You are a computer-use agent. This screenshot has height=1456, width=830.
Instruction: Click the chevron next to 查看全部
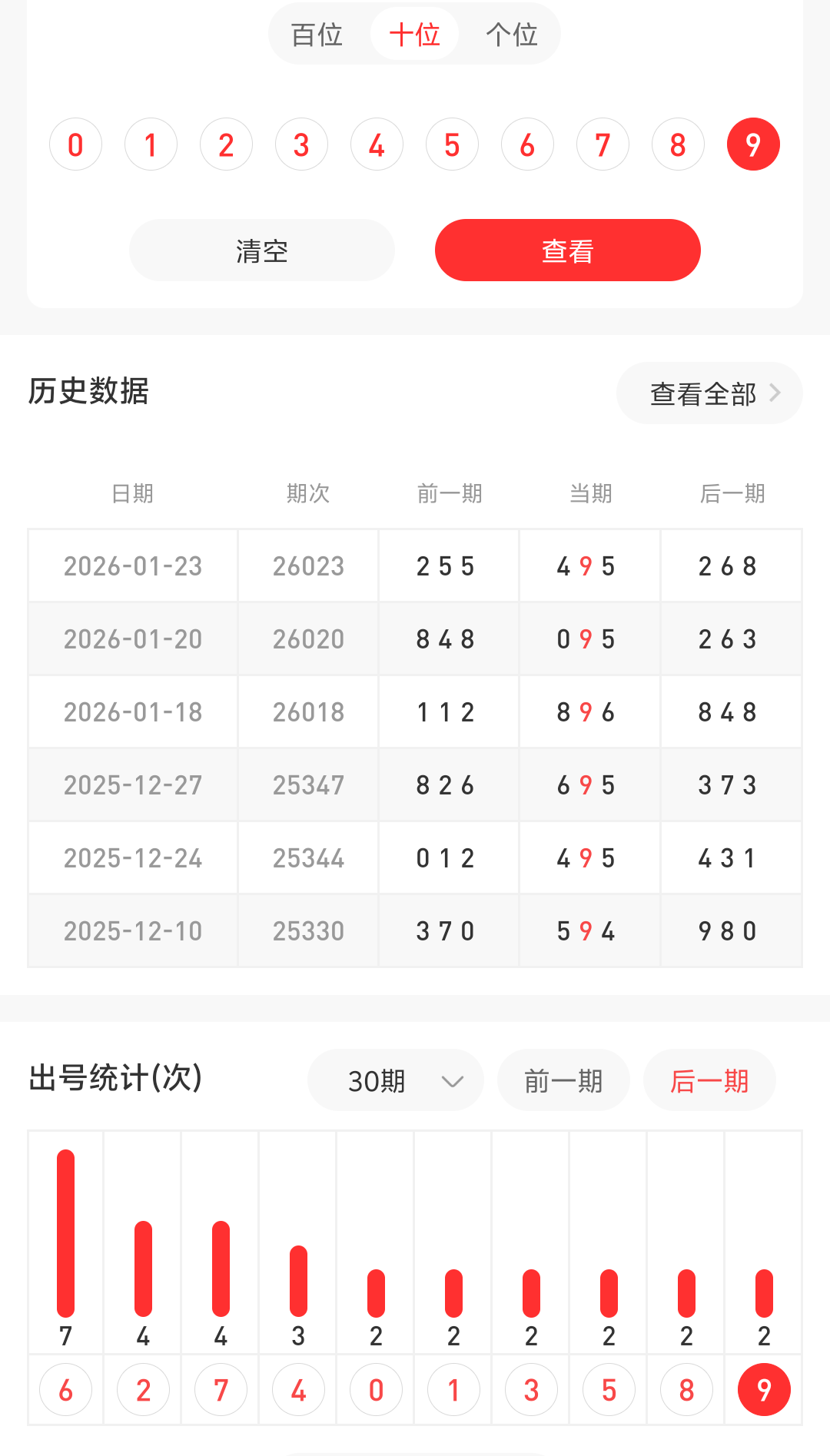pos(775,393)
